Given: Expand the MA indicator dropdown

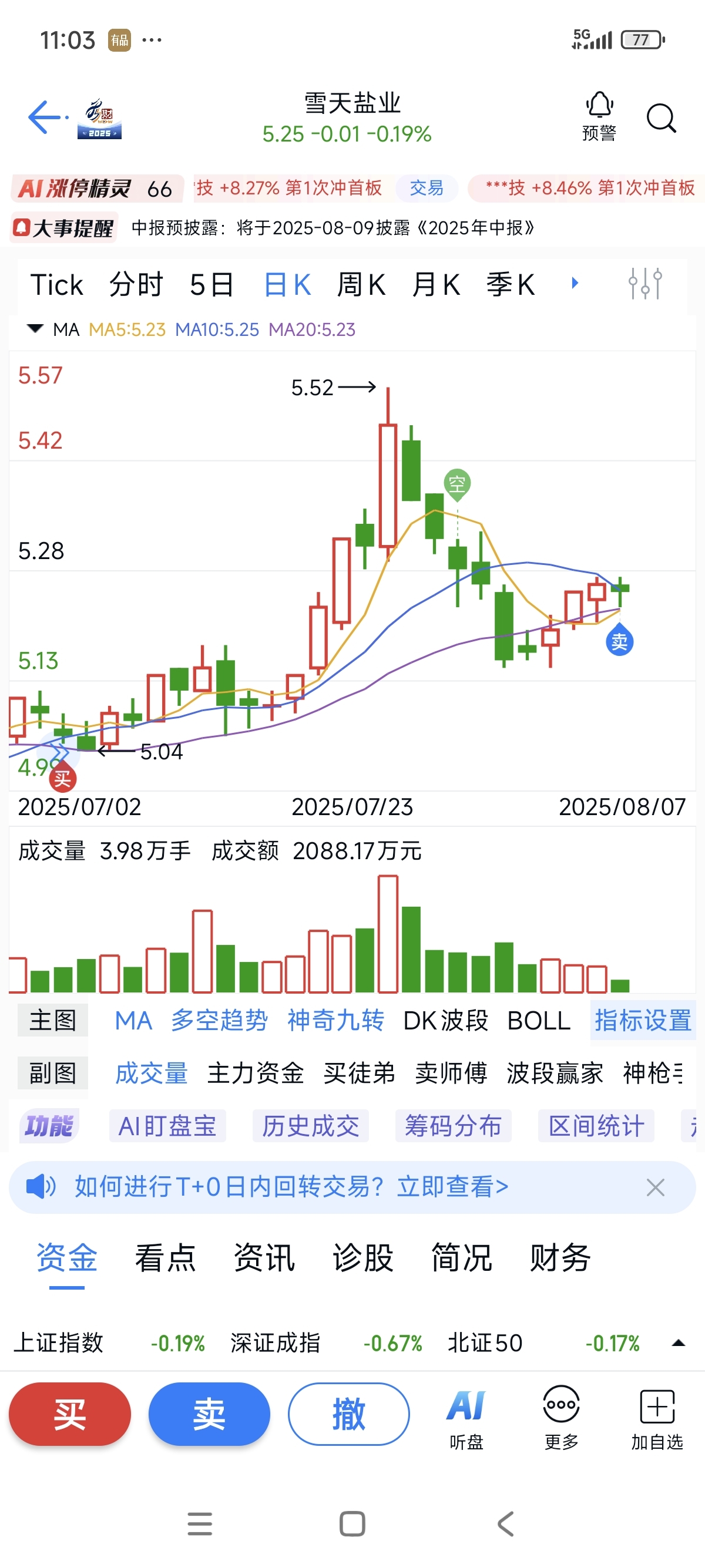Looking at the screenshot, I should click(x=35, y=329).
